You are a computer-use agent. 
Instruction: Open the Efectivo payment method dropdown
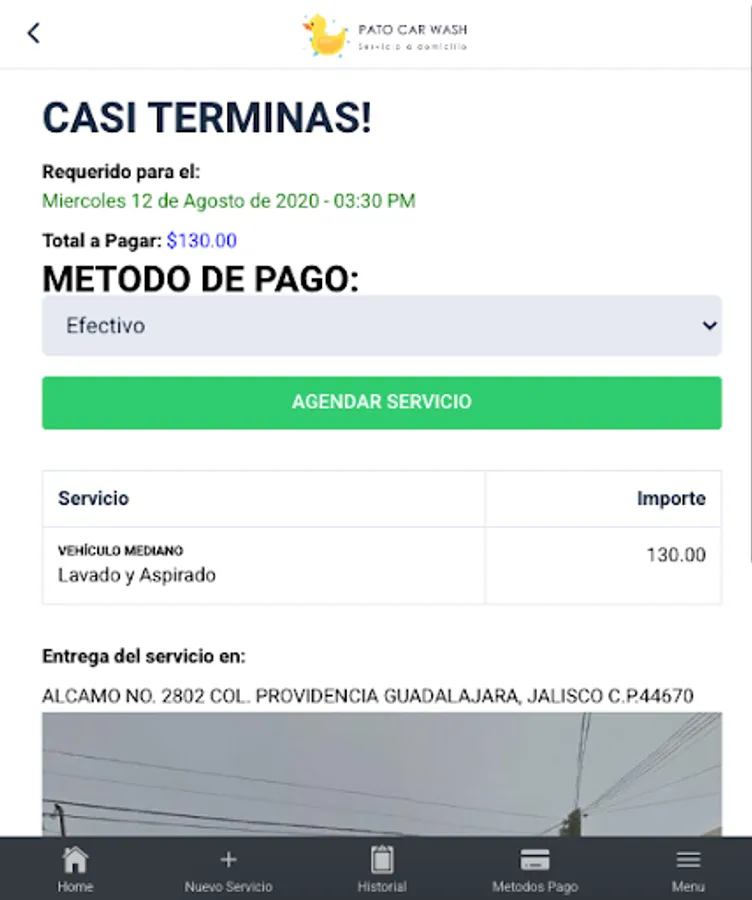click(382, 325)
